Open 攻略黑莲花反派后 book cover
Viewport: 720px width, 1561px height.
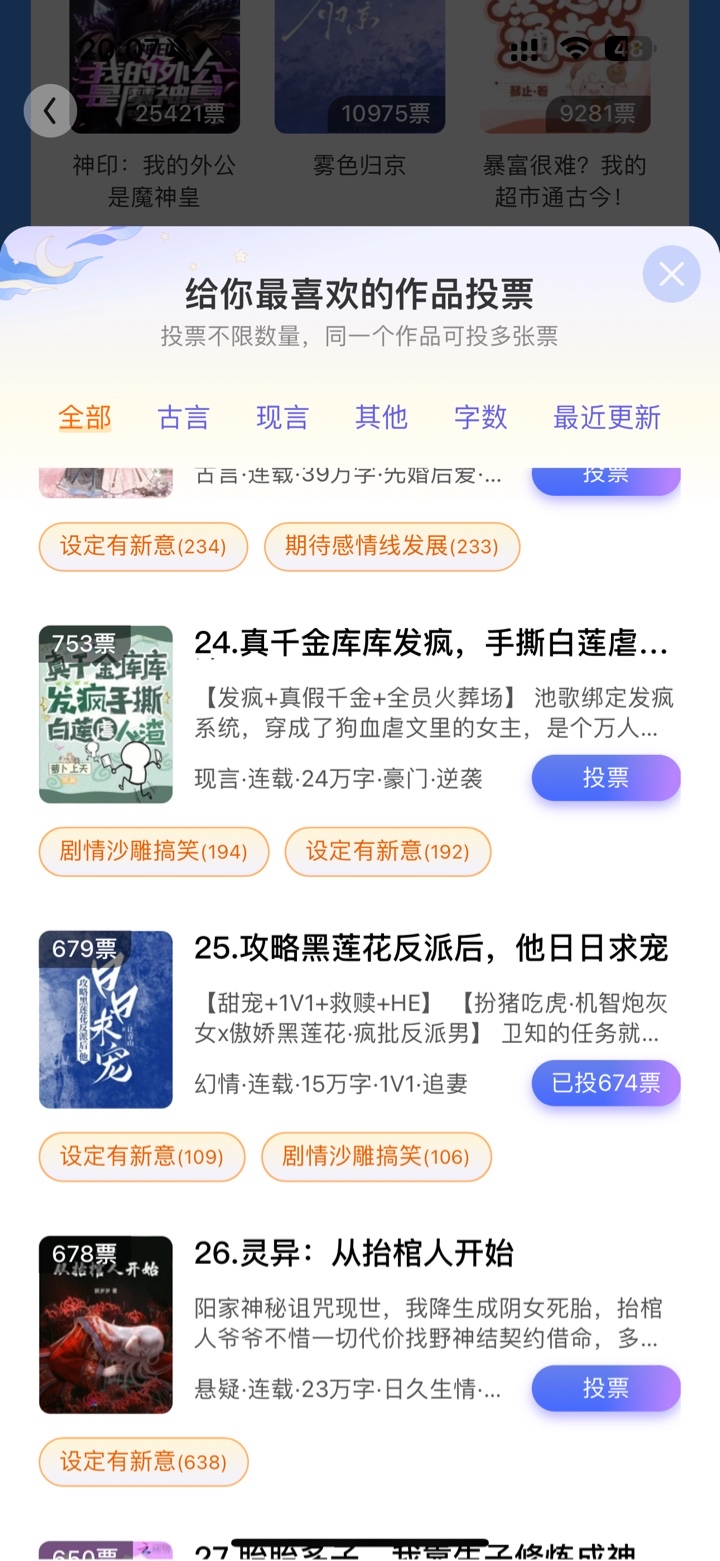coord(106,1019)
